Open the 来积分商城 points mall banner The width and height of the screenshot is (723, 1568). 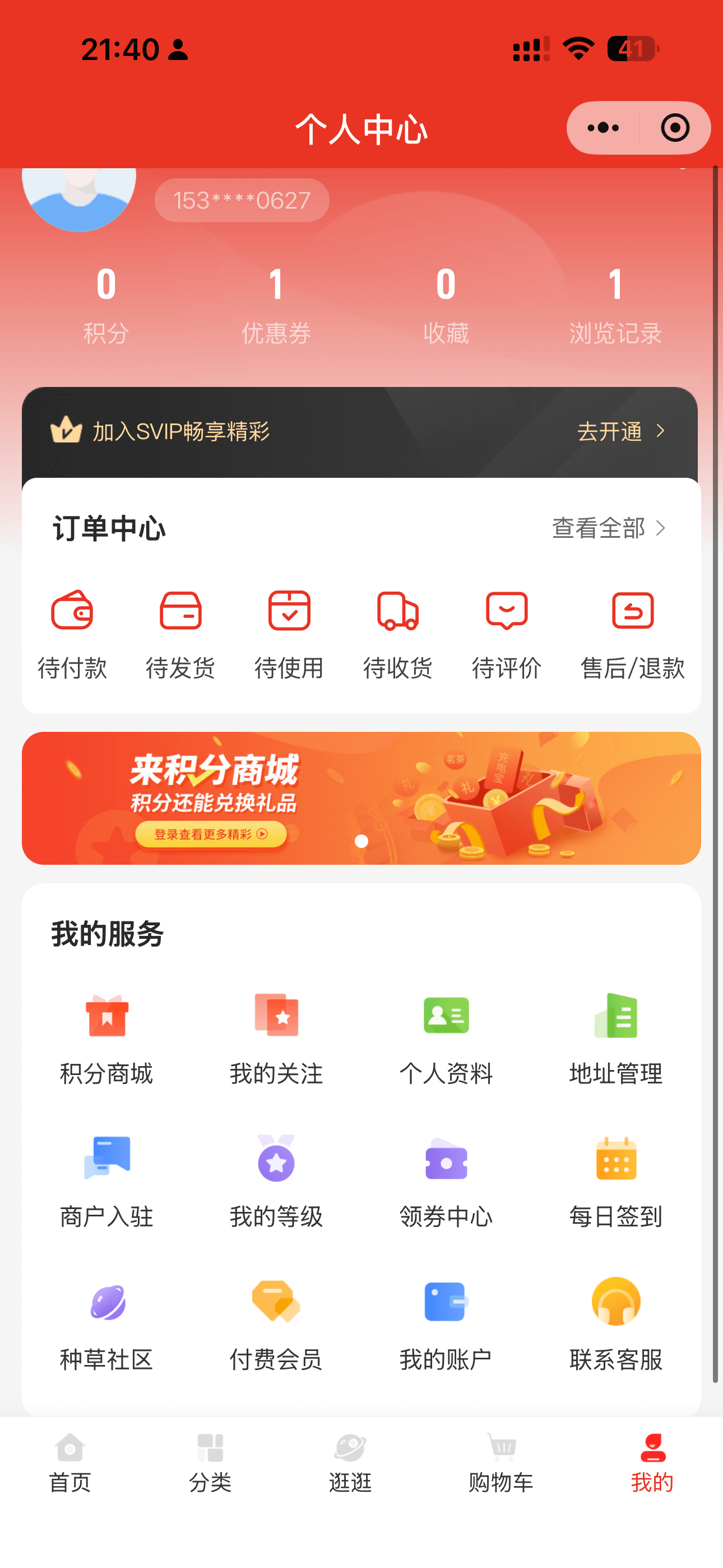pyautogui.click(x=361, y=798)
